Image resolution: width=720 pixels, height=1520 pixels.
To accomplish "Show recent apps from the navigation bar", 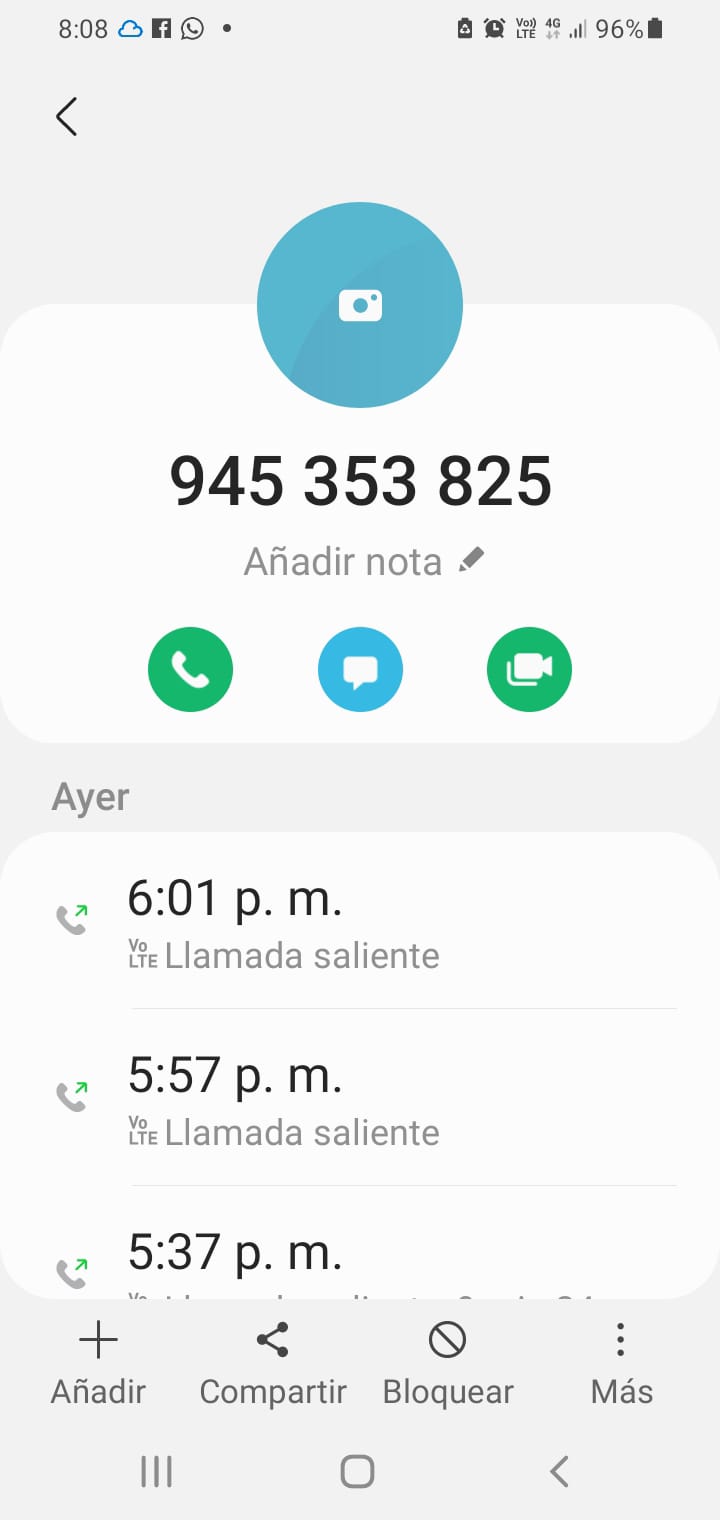I will click(156, 1472).
